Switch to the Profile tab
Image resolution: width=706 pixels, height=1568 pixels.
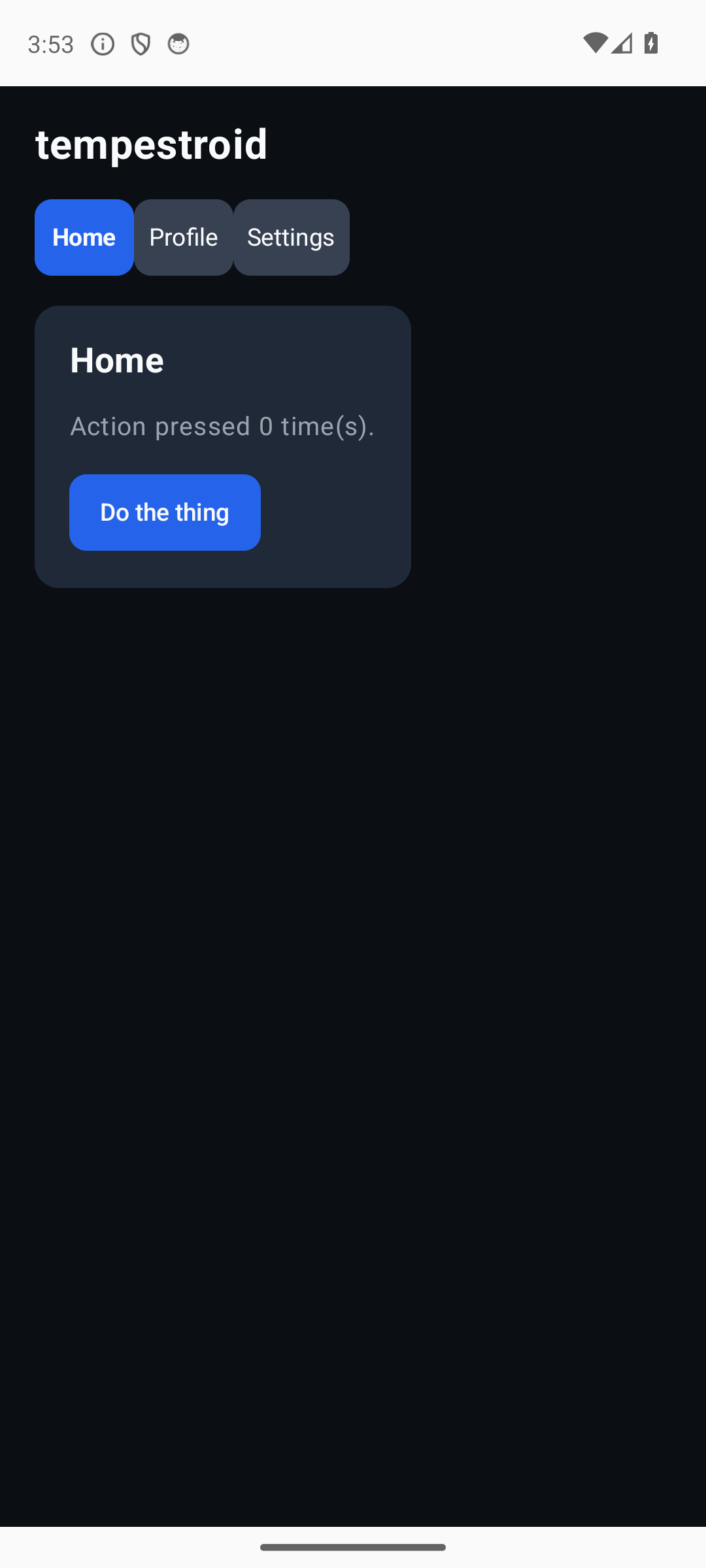point(184,237)
